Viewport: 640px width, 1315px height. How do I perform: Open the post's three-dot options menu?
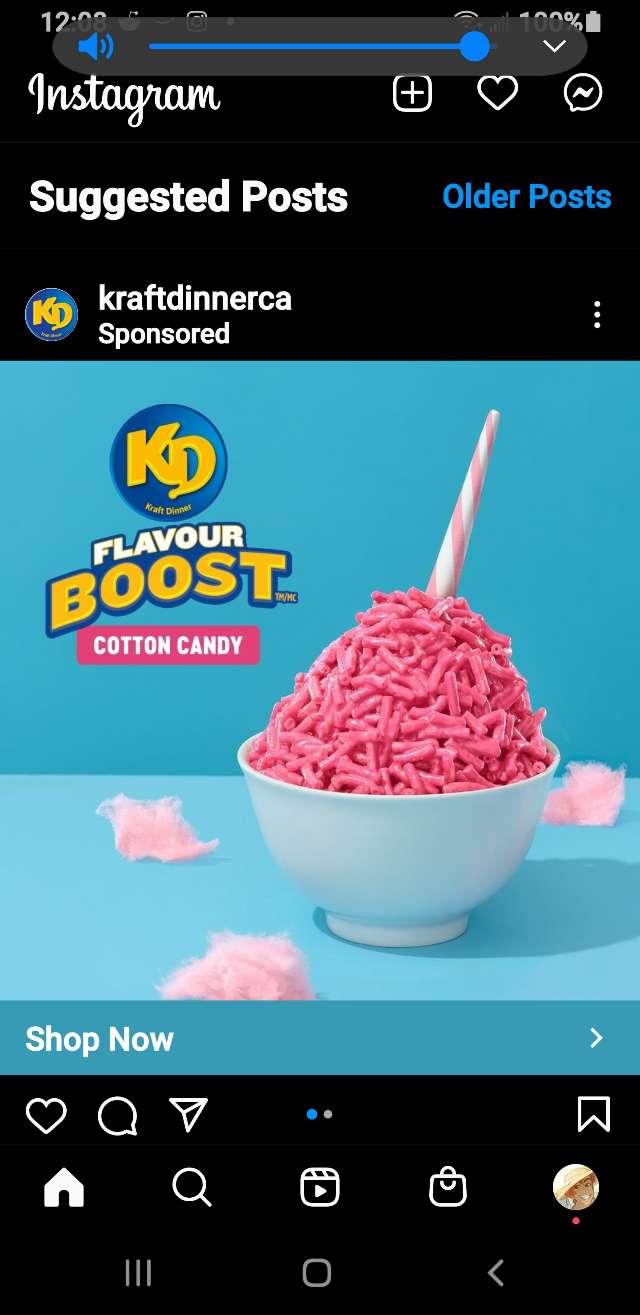[x=597, y=315]
